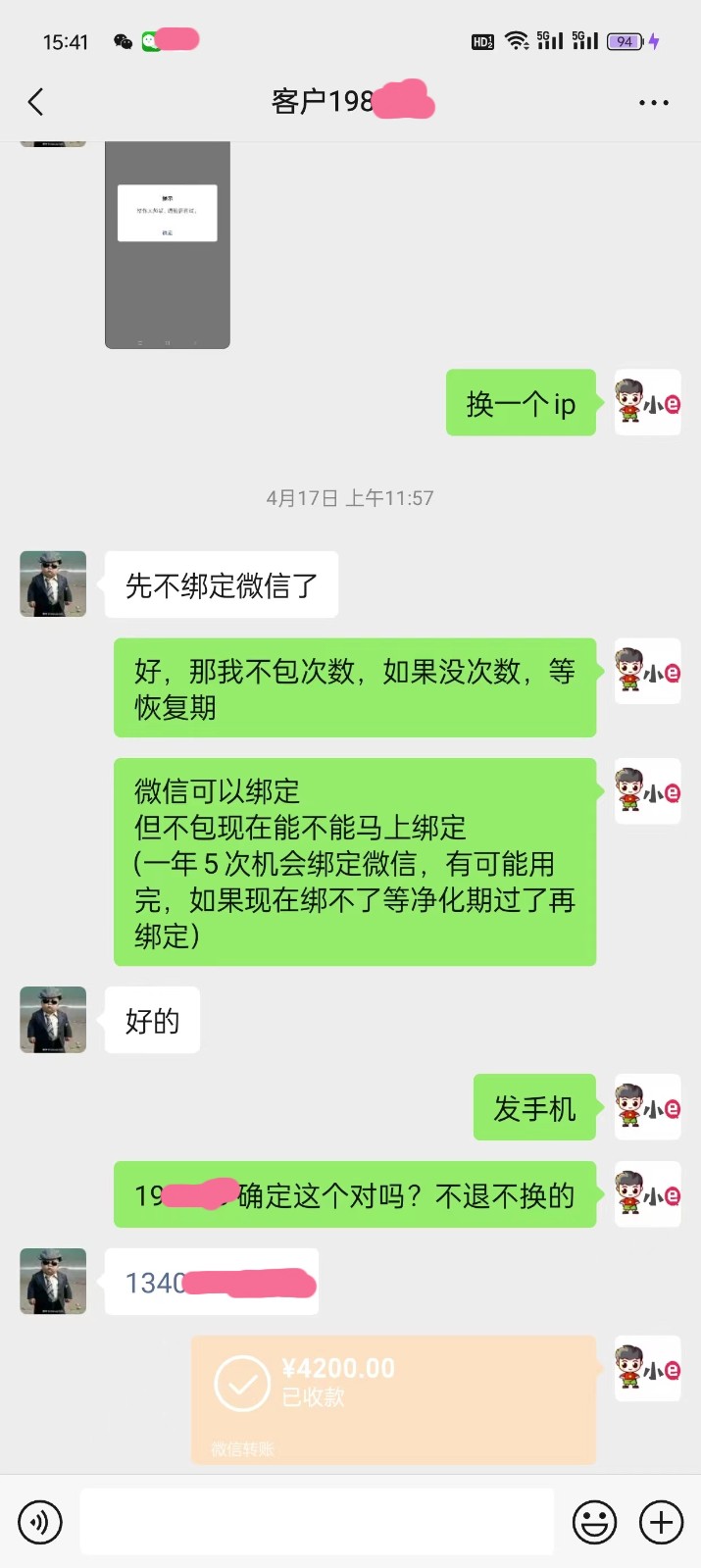Tap the phone number link 1340 message
This screenshot has height=1568, width=701.
tap(212, 1282)
